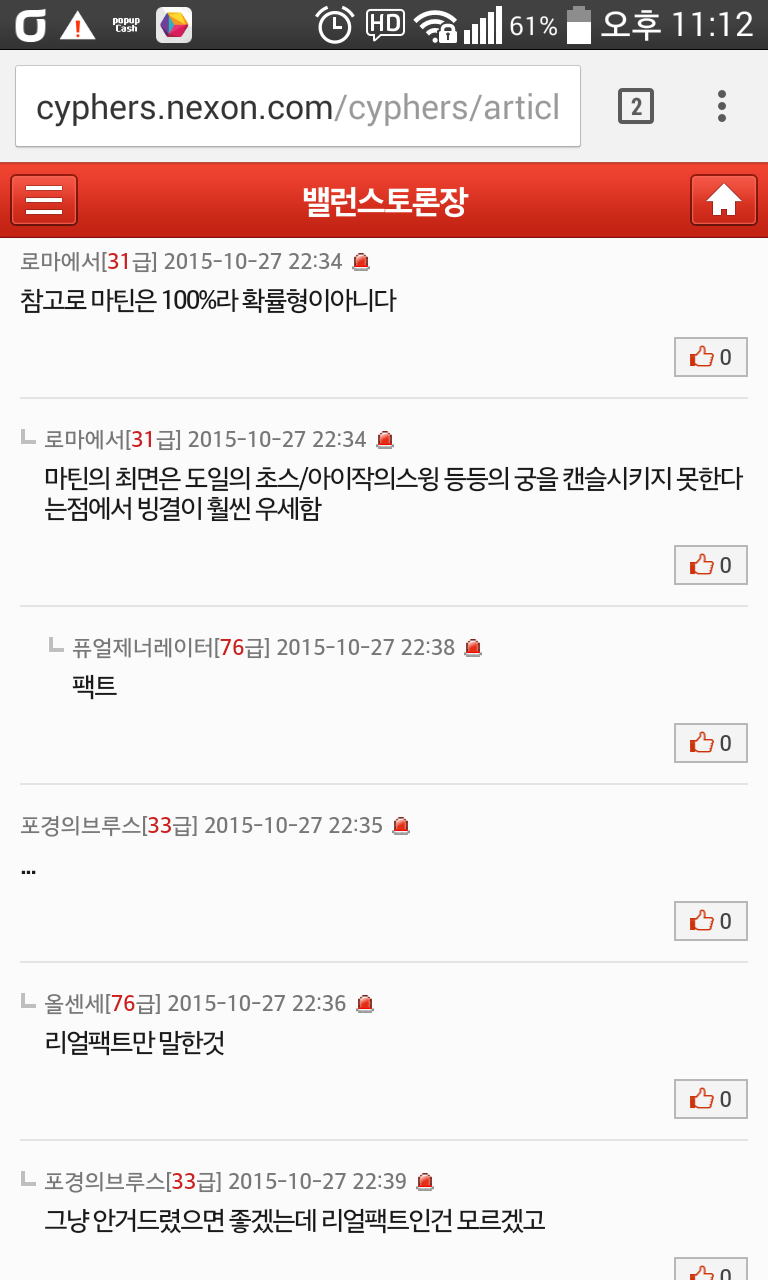Like 포경의브루스's '...' comment
The image size is (768, 1280).
click(711, 921)
